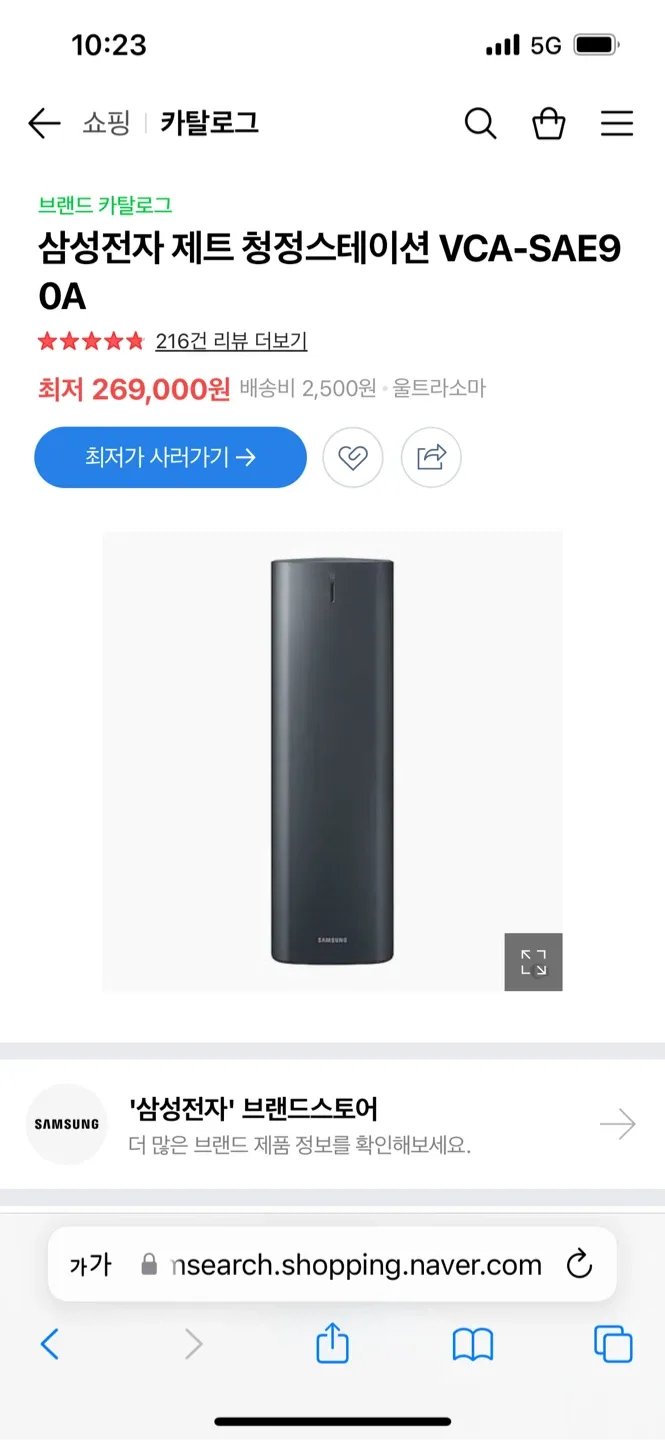The height and width of the screenshot is (1440, 665).
Task: Open the 가가 text size menu
Action: pos(90,1265)
